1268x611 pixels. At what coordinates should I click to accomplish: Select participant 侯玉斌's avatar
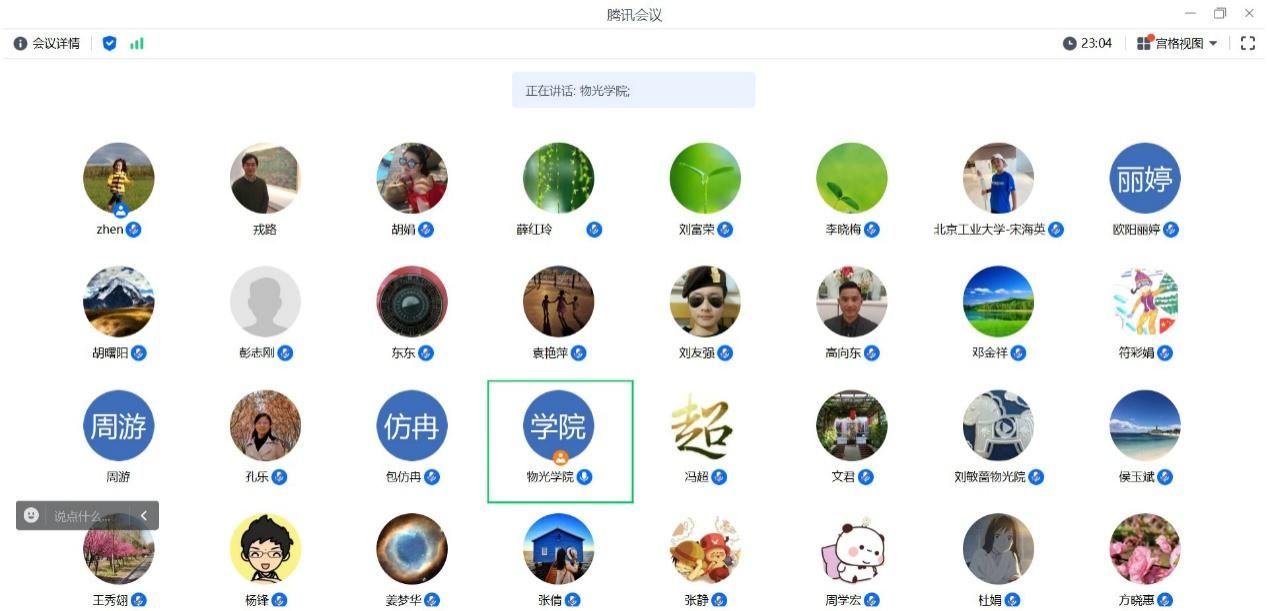(1145, 426)
